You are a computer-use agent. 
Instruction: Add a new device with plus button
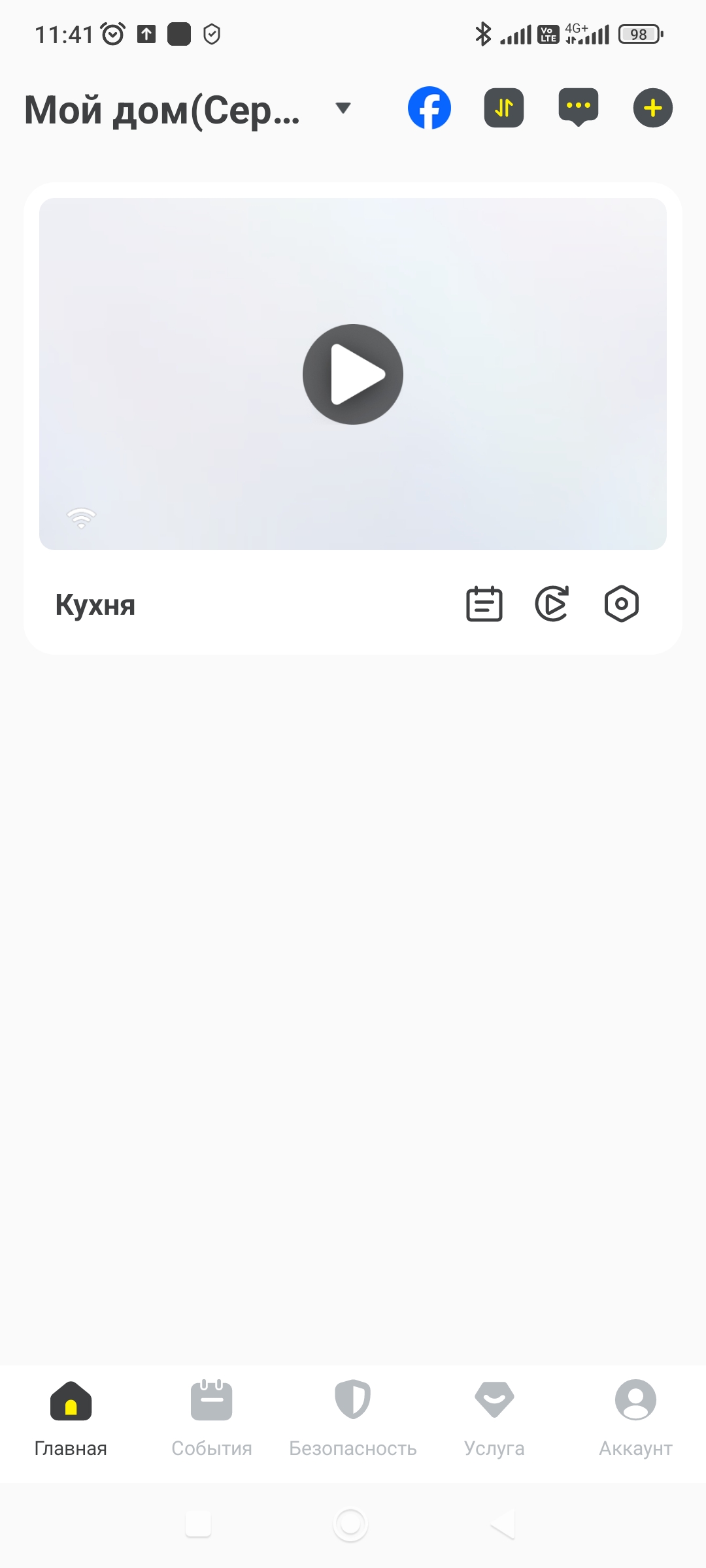[x=652, y=108]
